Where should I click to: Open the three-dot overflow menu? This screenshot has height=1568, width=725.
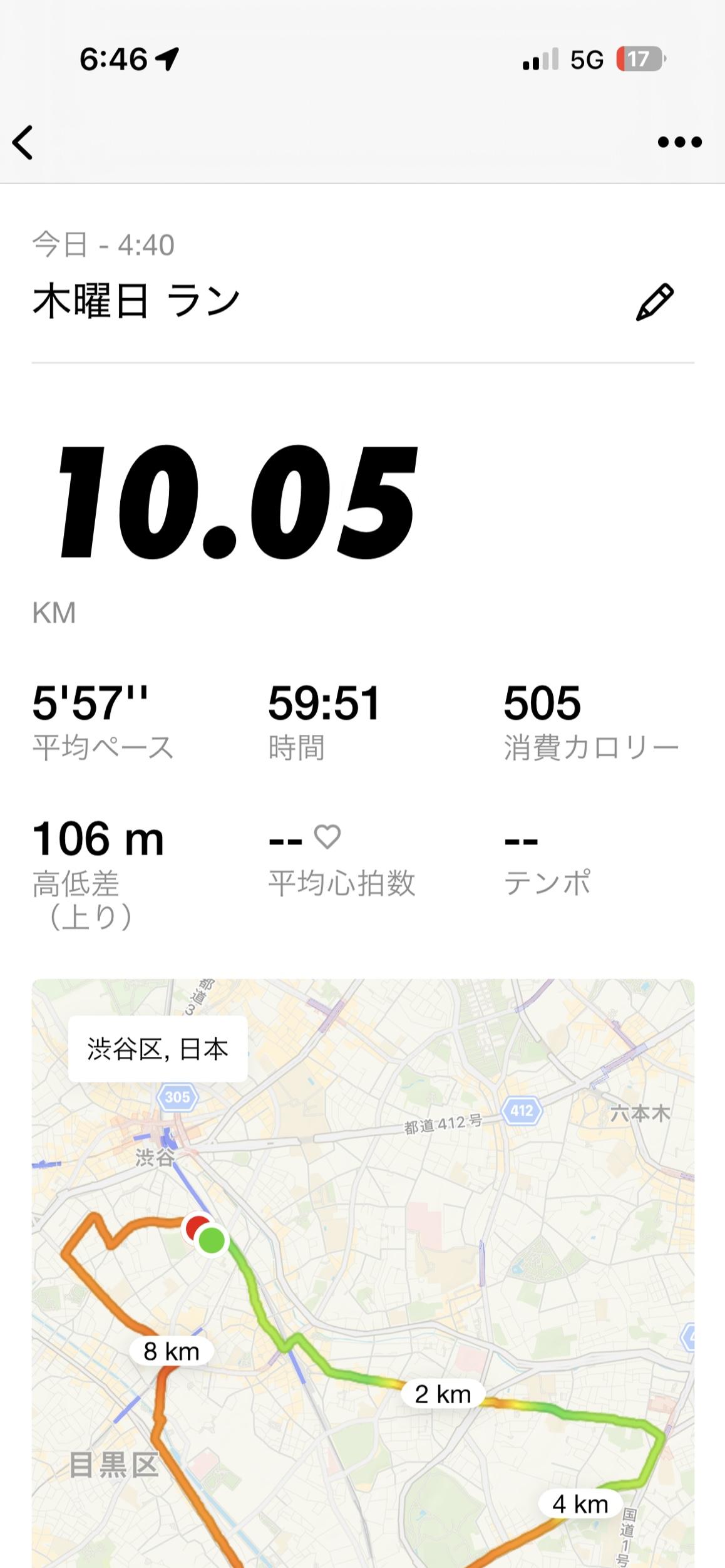pos(679,142)
